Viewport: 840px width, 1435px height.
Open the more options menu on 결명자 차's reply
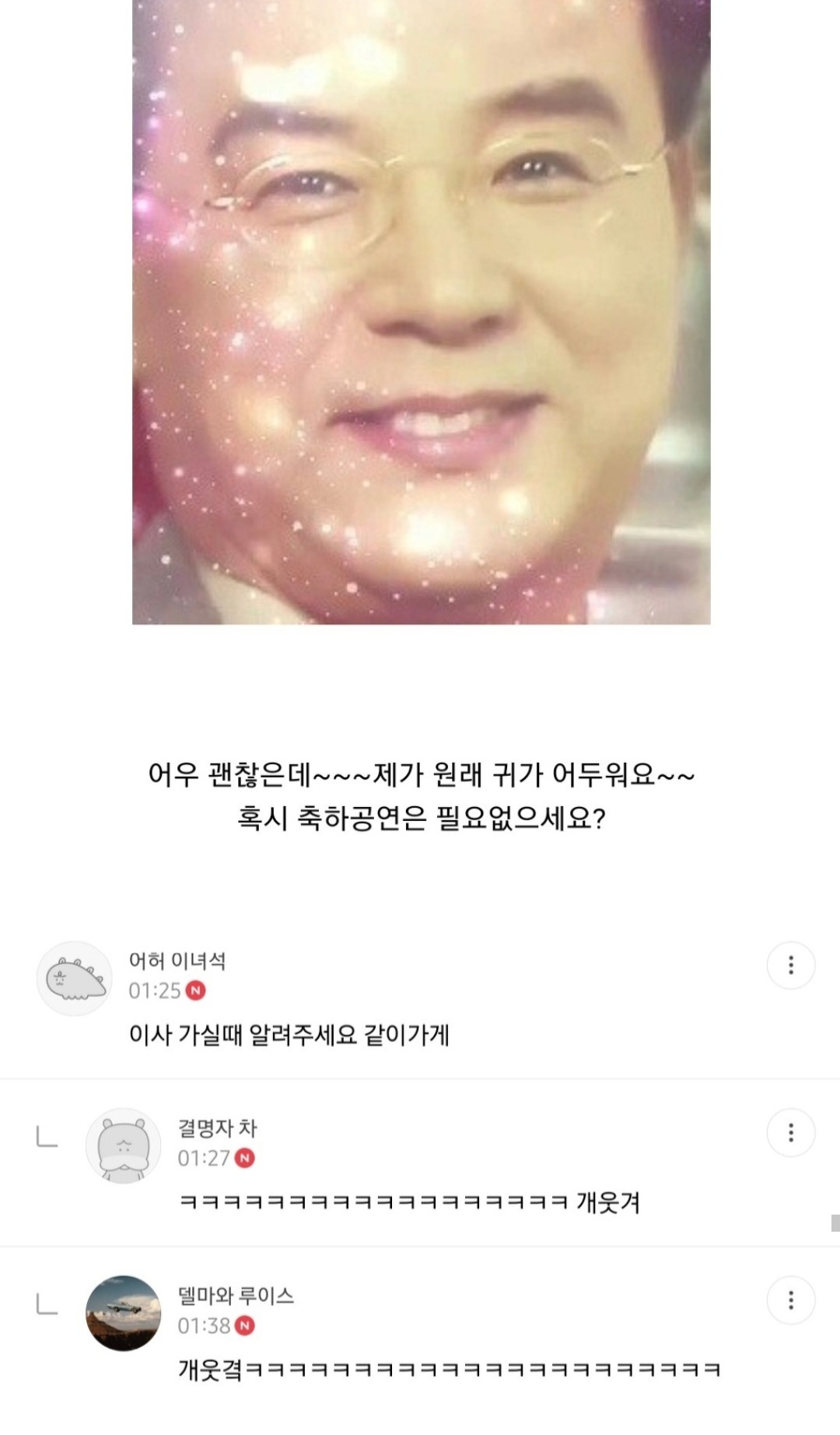click(790, 1132)
